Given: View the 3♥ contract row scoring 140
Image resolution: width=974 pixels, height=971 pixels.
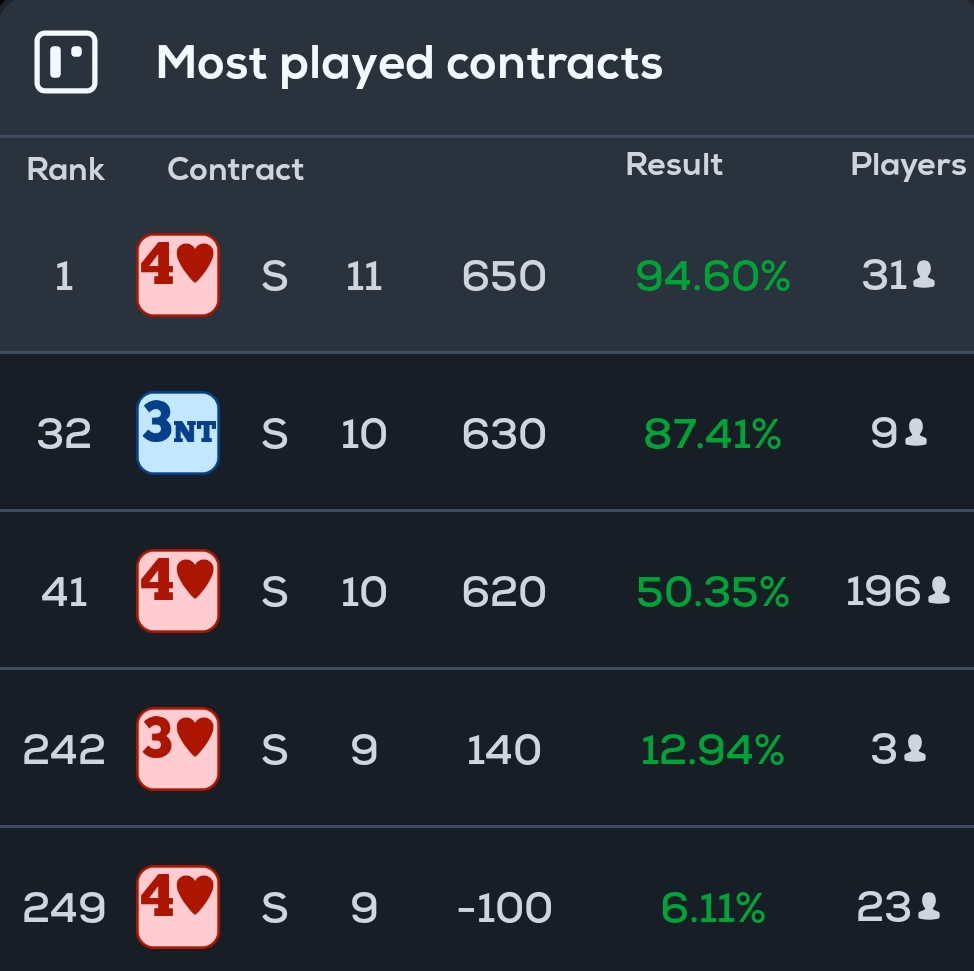Looking at the screenshot, I should click(487, 749).
